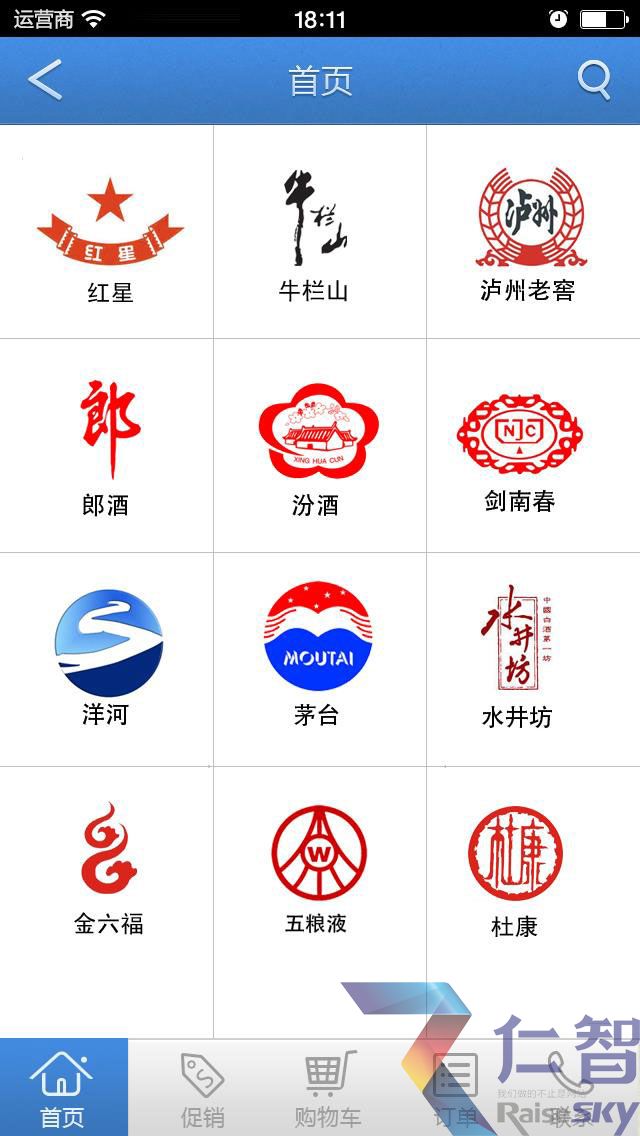Go back using the header arrow
Image resolution: width=640 pixels, height=1136 pixels.
pos(45,80)
